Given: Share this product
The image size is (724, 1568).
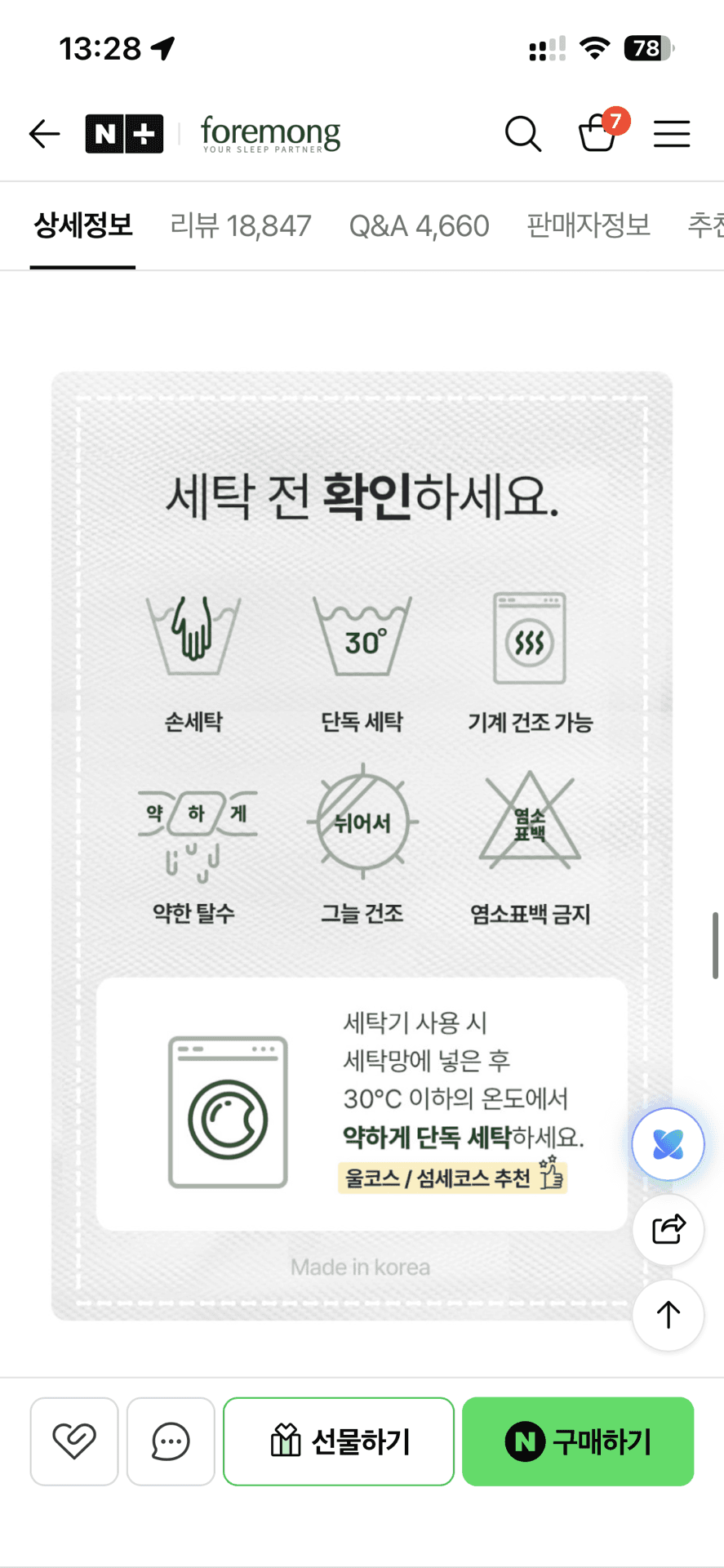Looking at the screenshot, I should coord(668,1229).
